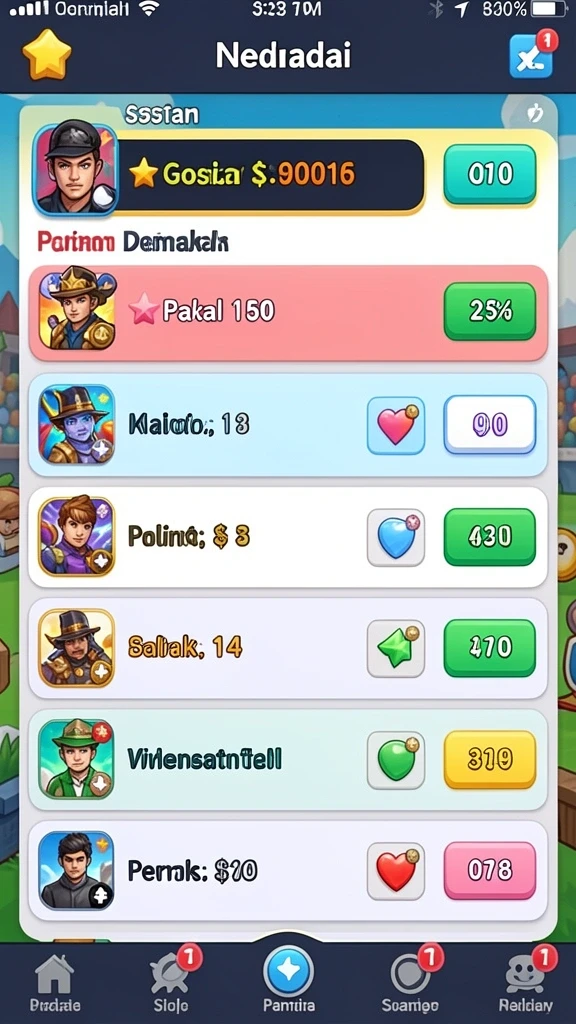Switch to the Sloje tab

pos(171,984)
